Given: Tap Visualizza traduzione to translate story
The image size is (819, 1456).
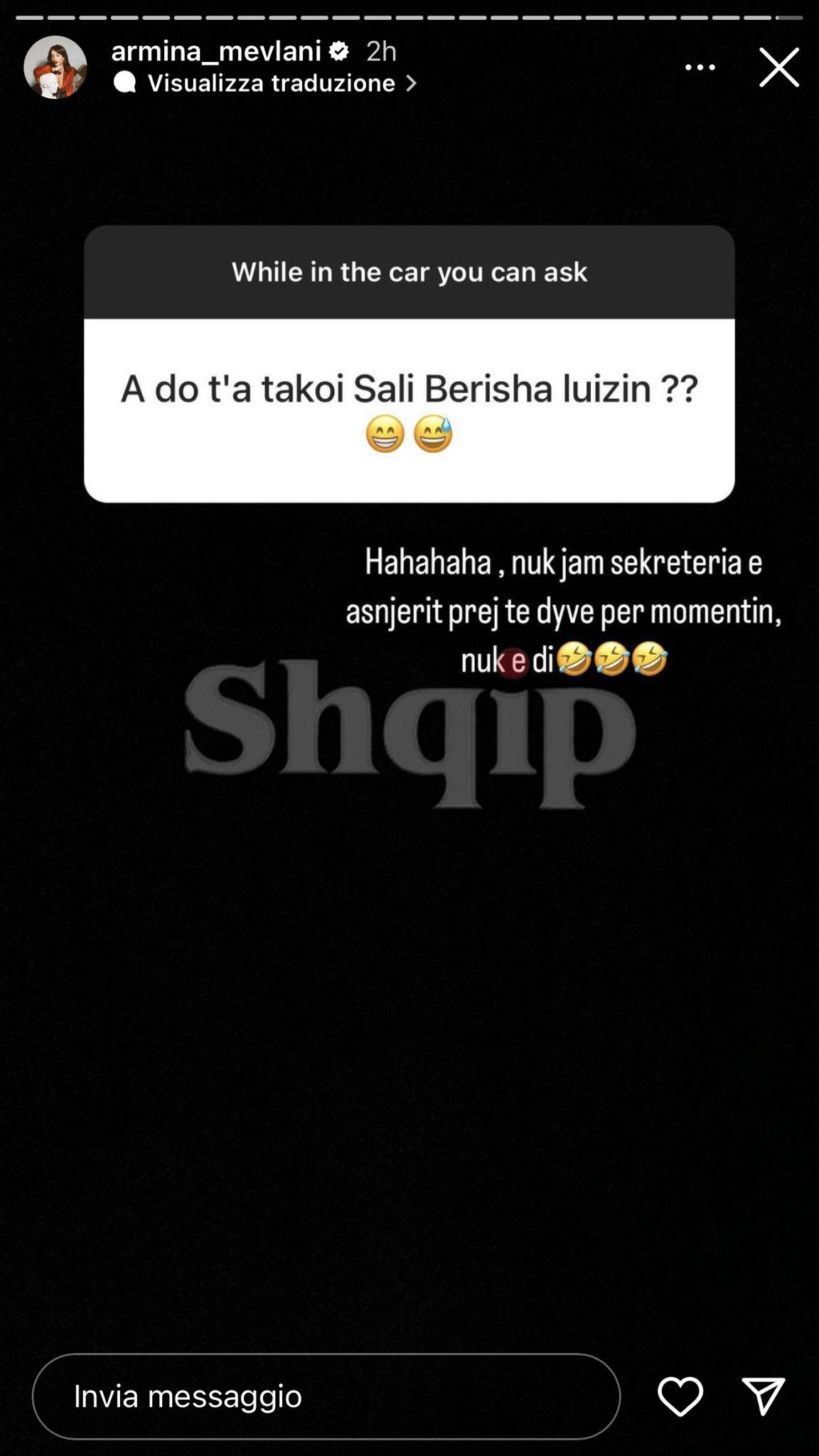Looking at the screenshot, I should click(270, 83).
